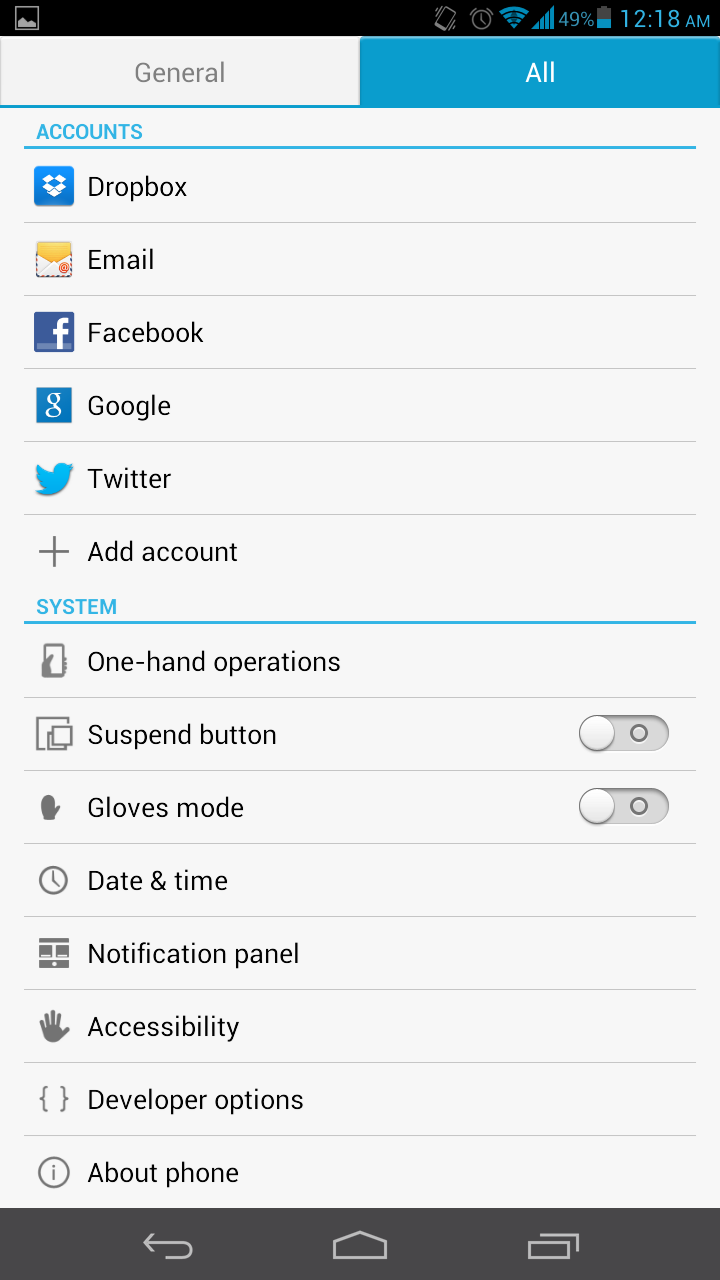View About phone details

tap(360, 1172)
